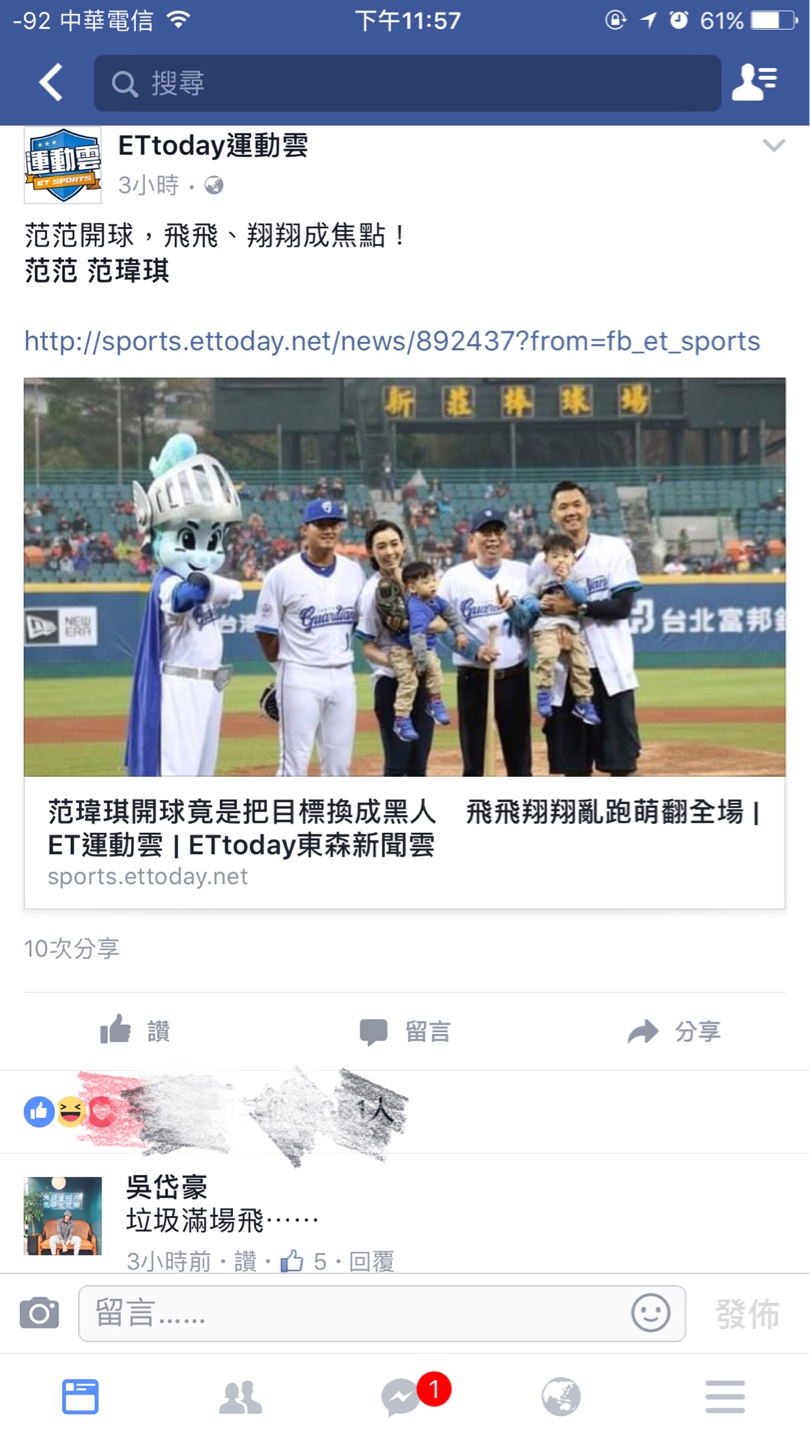Attach a photo with the camera icon
Image resolution: width=810 pixels, height=1440 pixels.
tap(39, 1313)
